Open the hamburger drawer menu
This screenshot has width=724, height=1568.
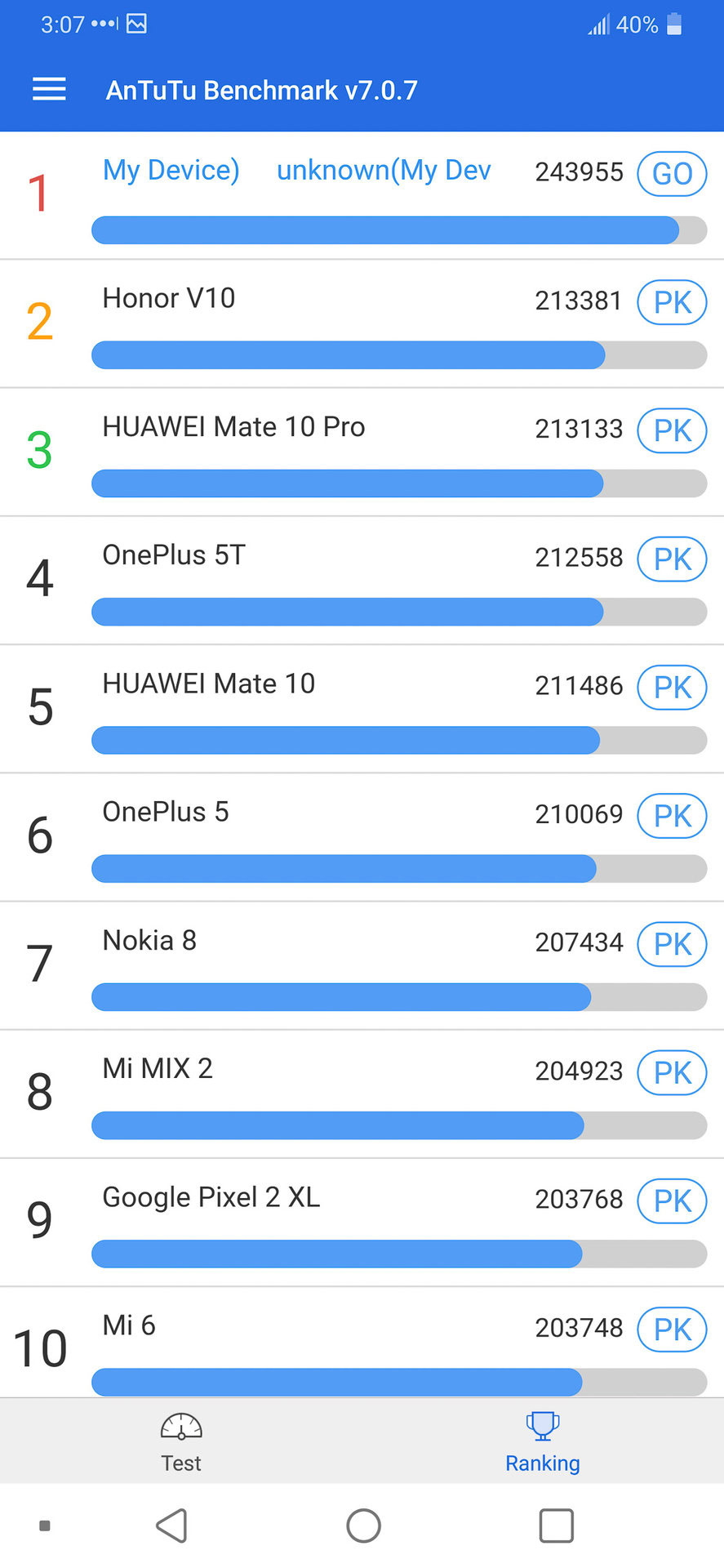pos(49,89)
